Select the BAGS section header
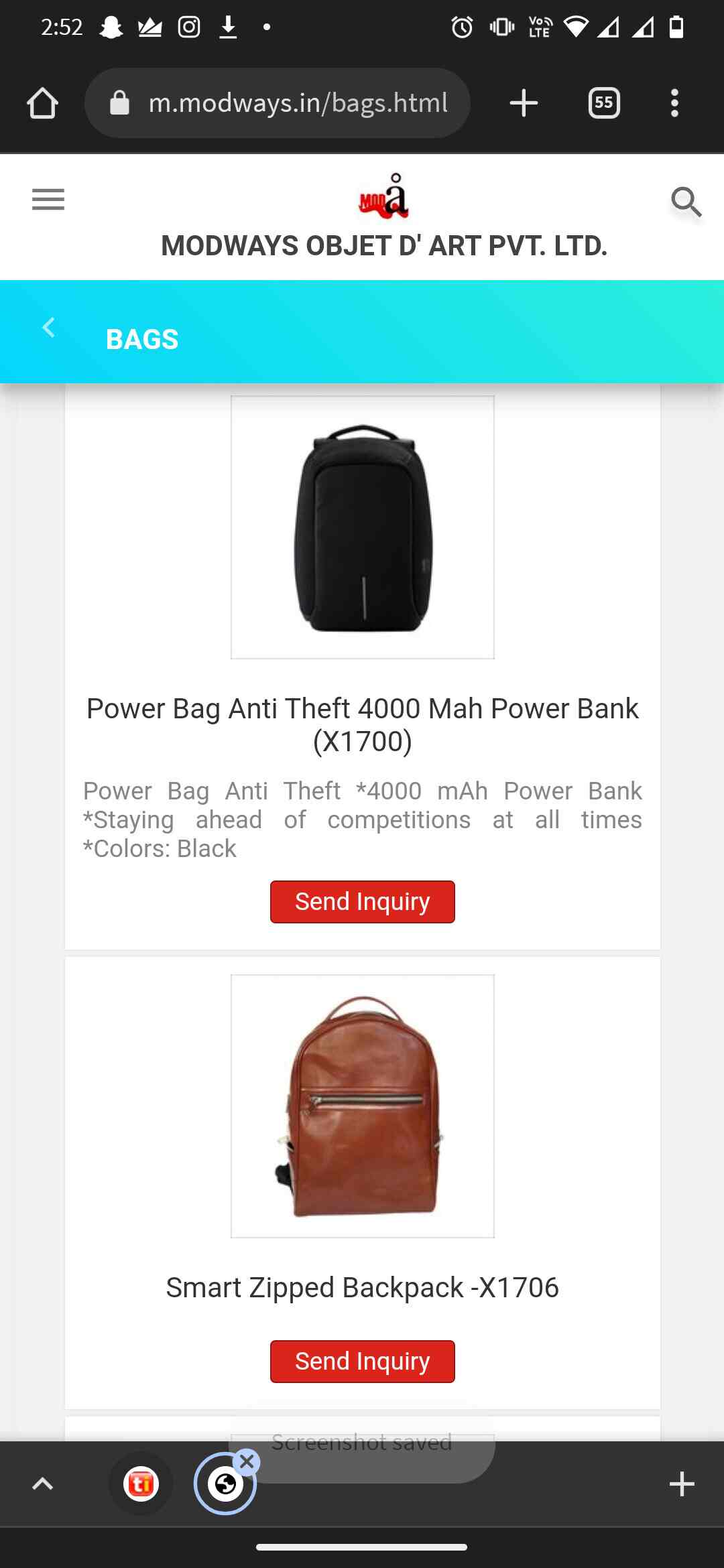Screen dimensions: 724x1568 click(x=142, y=339)
